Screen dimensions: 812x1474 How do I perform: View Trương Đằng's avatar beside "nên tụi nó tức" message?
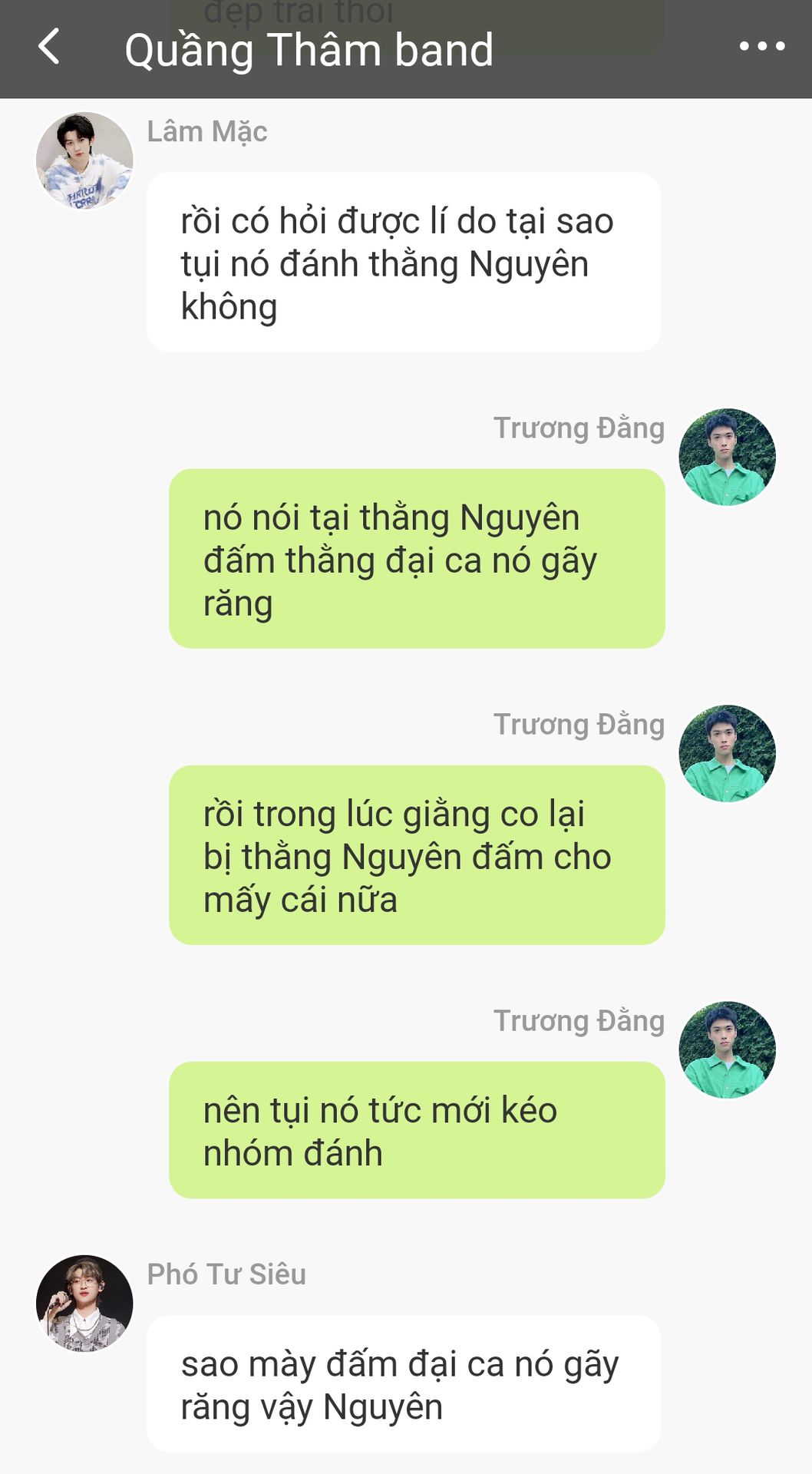coord(727,1049)
